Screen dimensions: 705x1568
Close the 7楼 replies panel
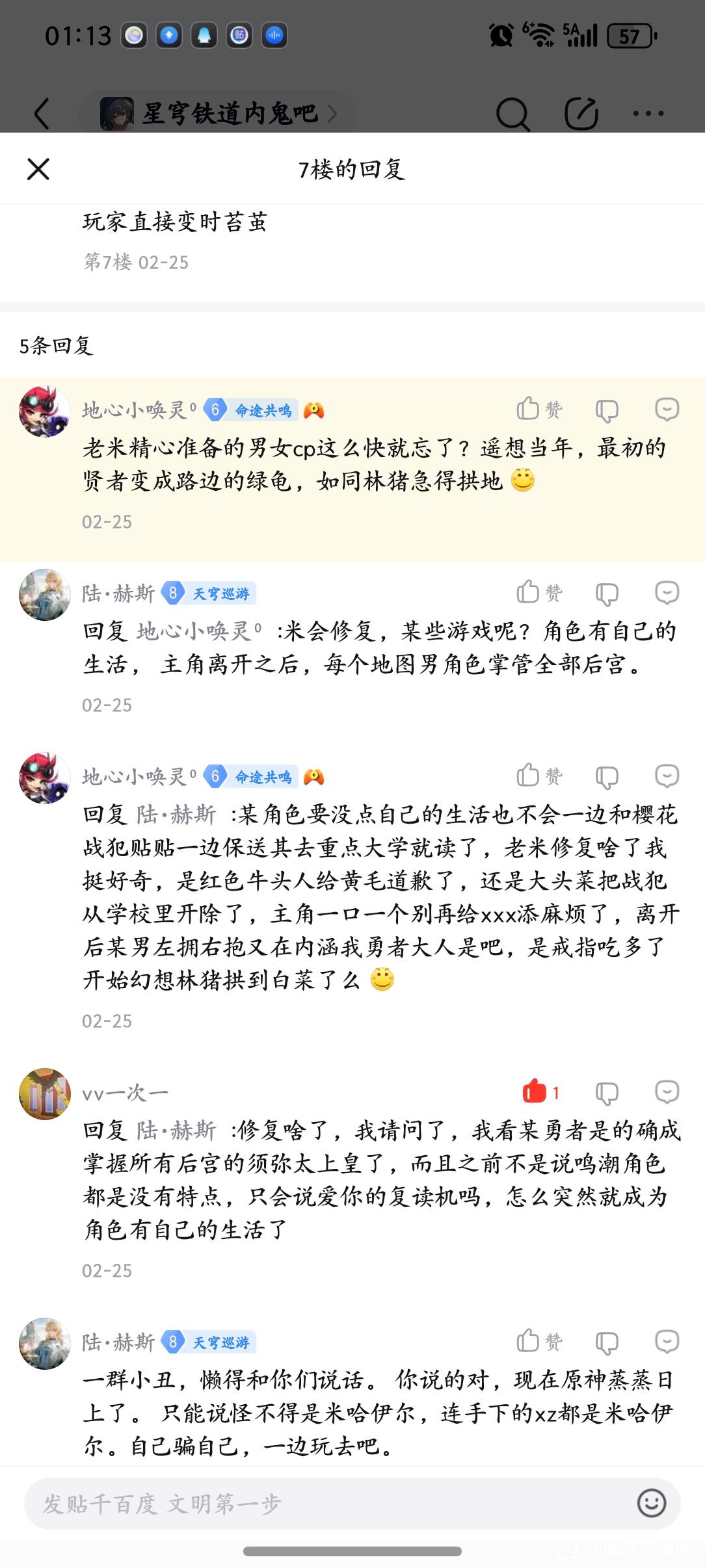point(38,169)
